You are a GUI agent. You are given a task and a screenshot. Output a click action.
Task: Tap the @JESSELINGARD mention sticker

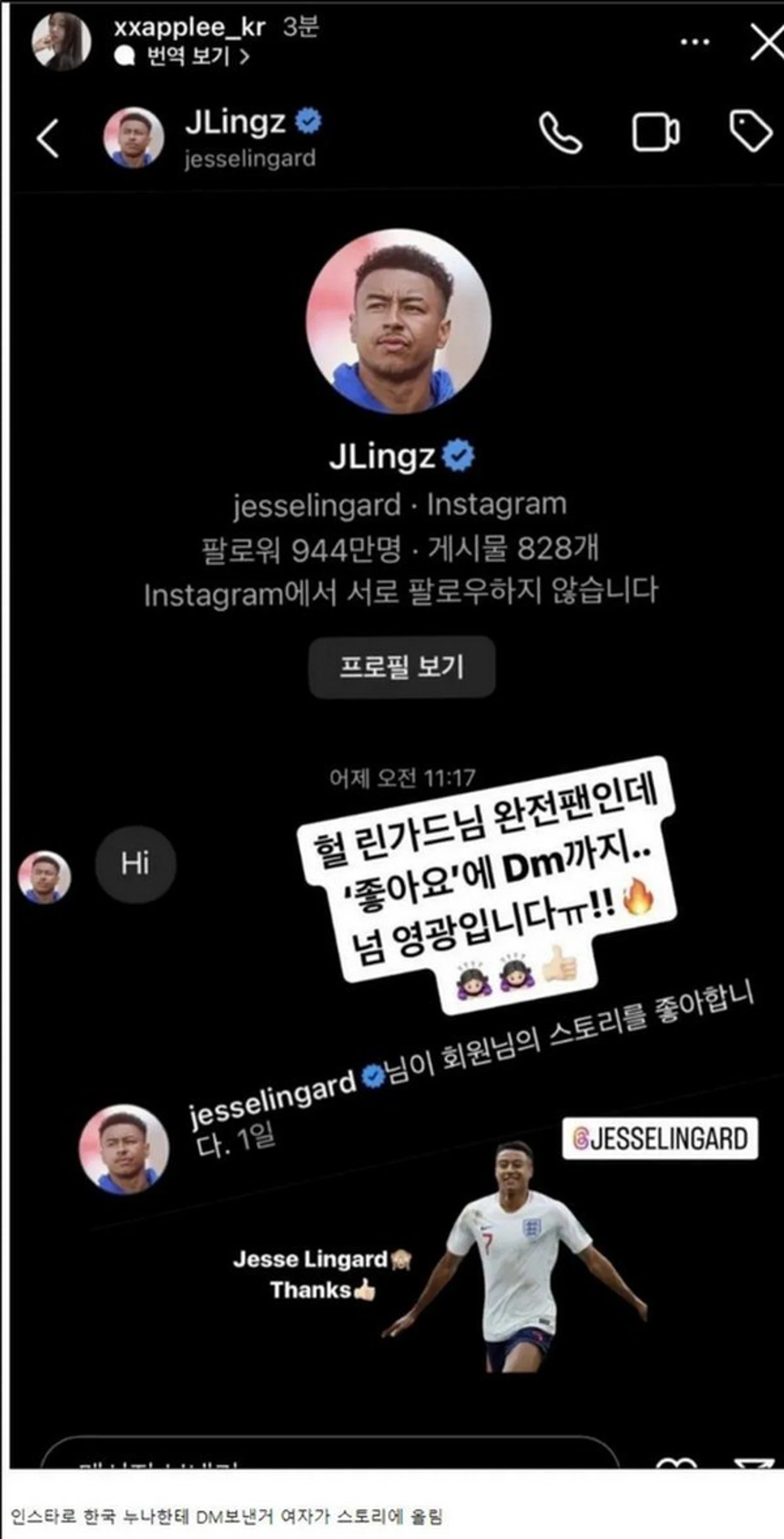point(660,1138)
